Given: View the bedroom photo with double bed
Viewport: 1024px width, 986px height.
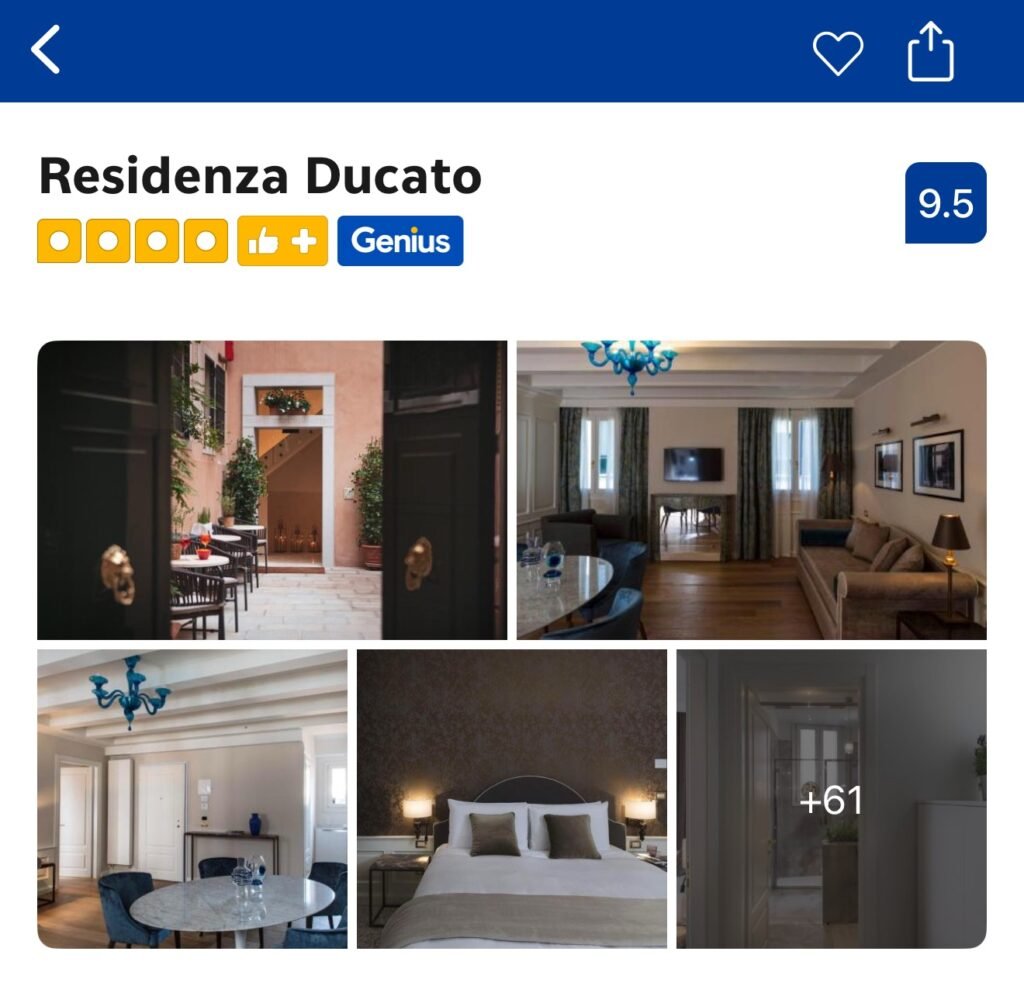Looking at the screenshot, I should pos(511,798).
